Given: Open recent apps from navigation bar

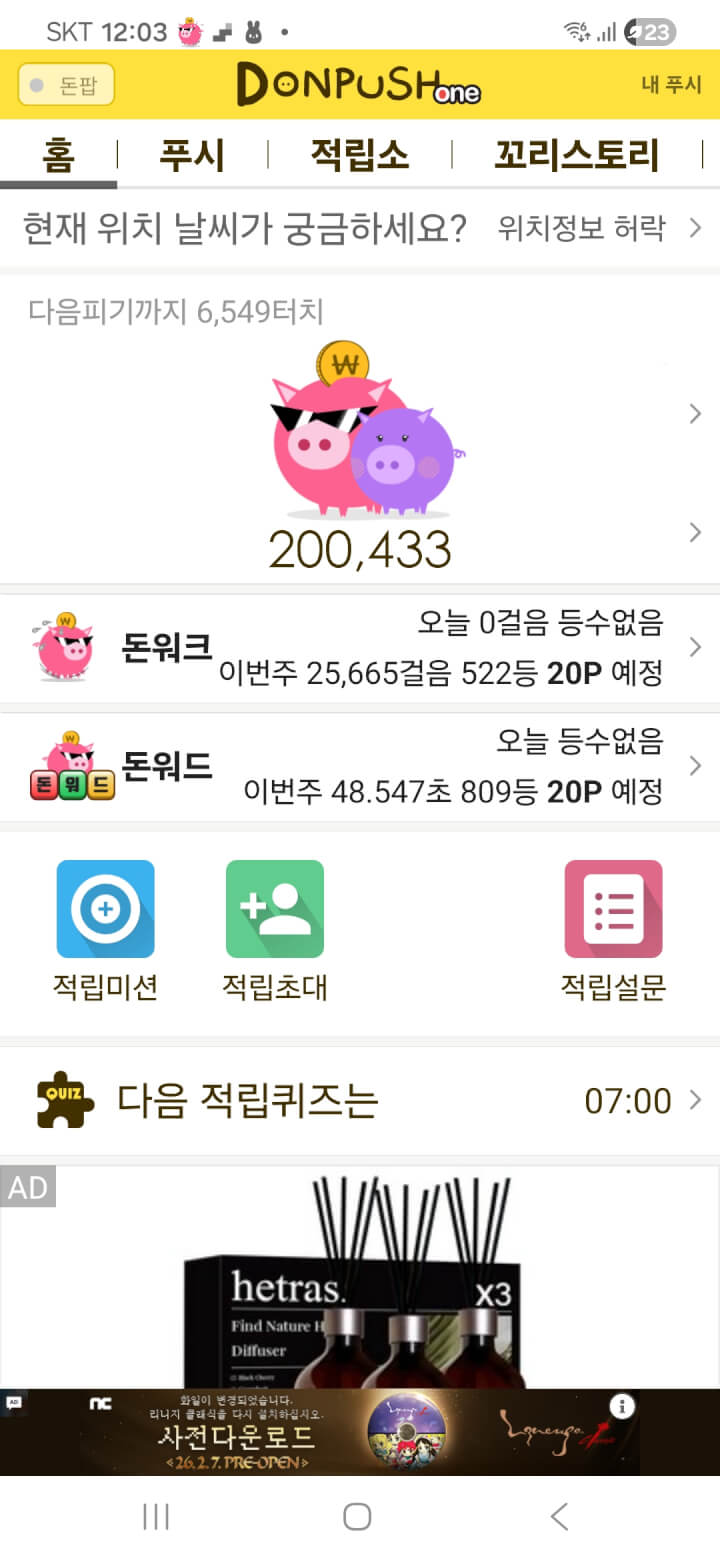Looking at the screenshot, I should 156,1516.
